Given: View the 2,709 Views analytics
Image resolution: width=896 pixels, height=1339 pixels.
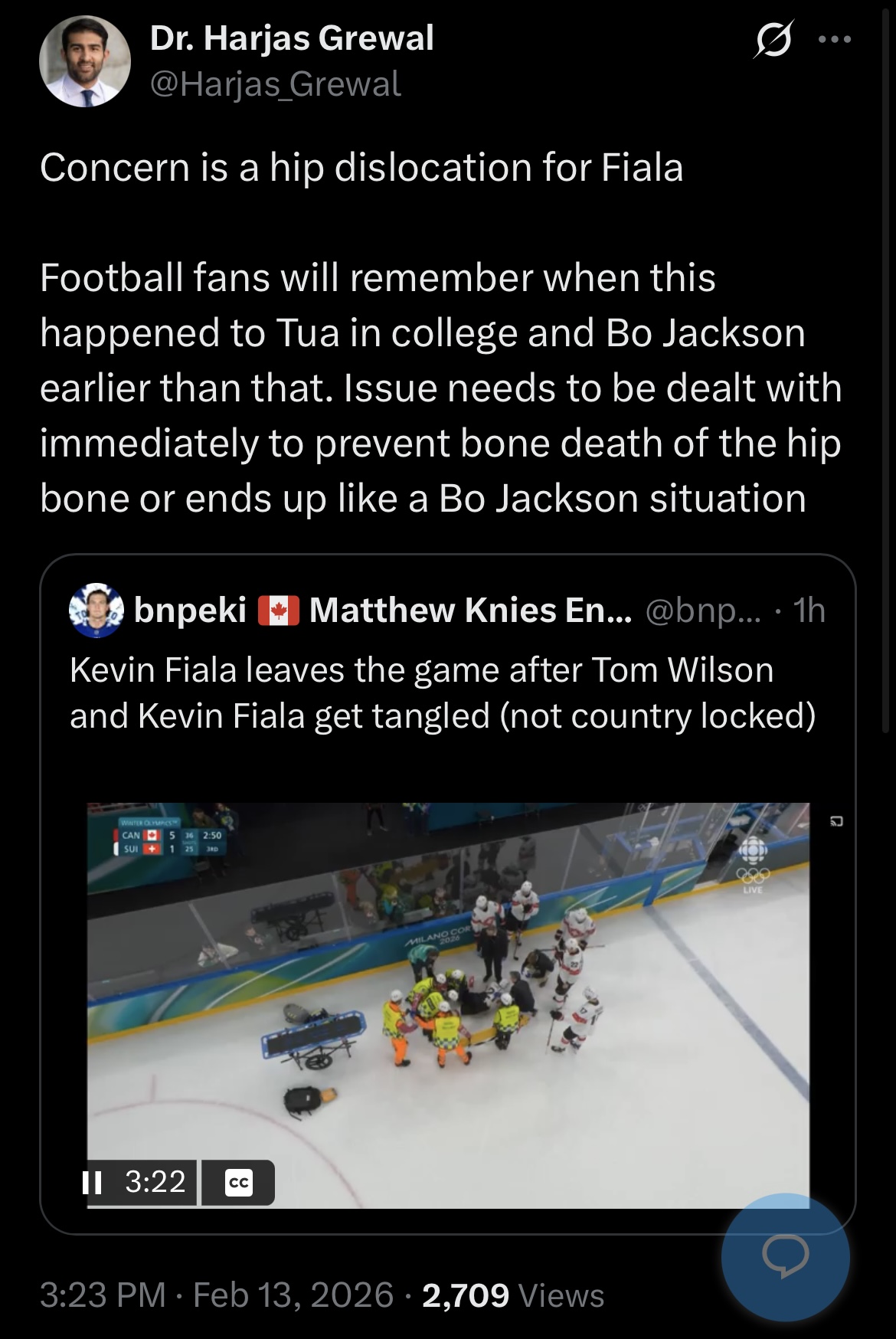Looking at the screenshot, I should pos(512,1295).
